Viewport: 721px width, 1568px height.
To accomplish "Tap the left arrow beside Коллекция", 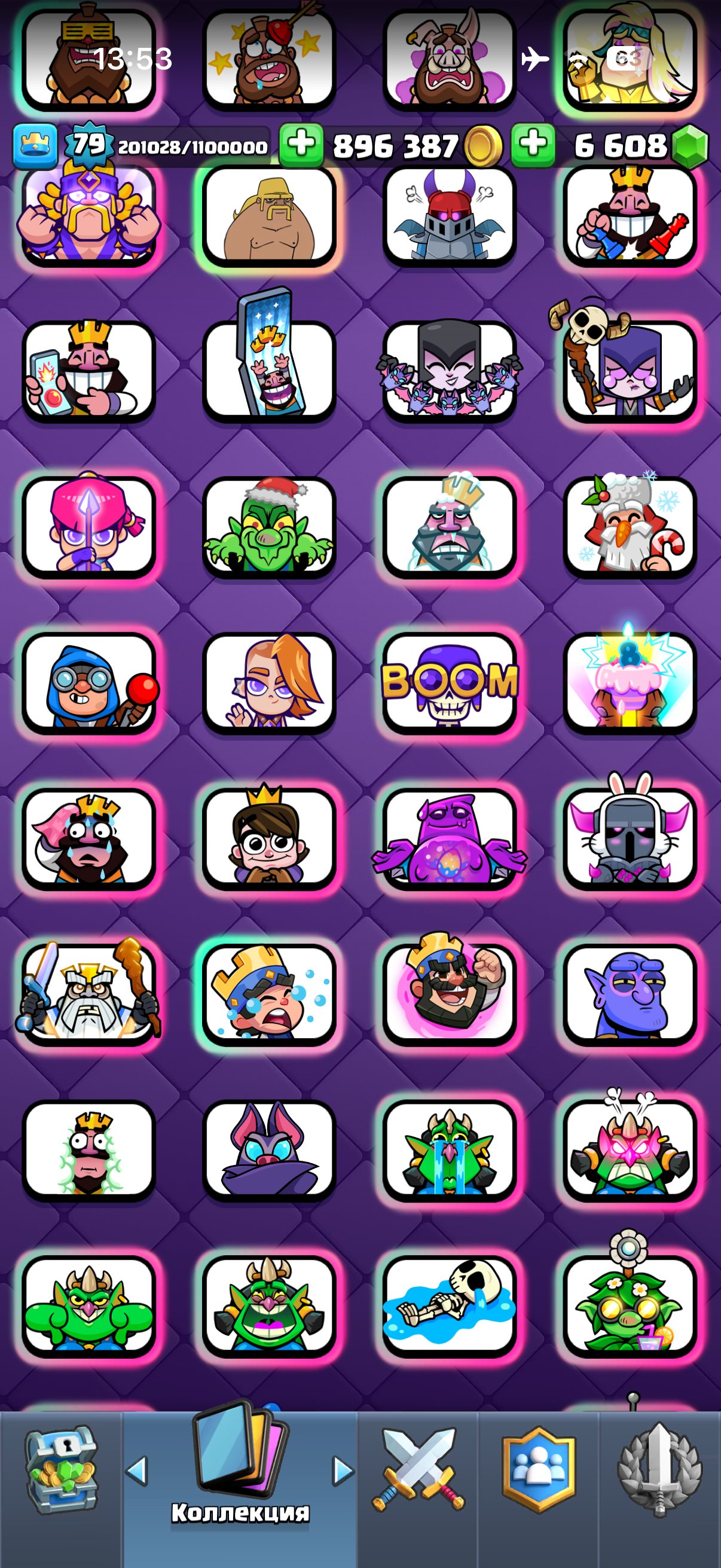I will [x=137, y=1471].
